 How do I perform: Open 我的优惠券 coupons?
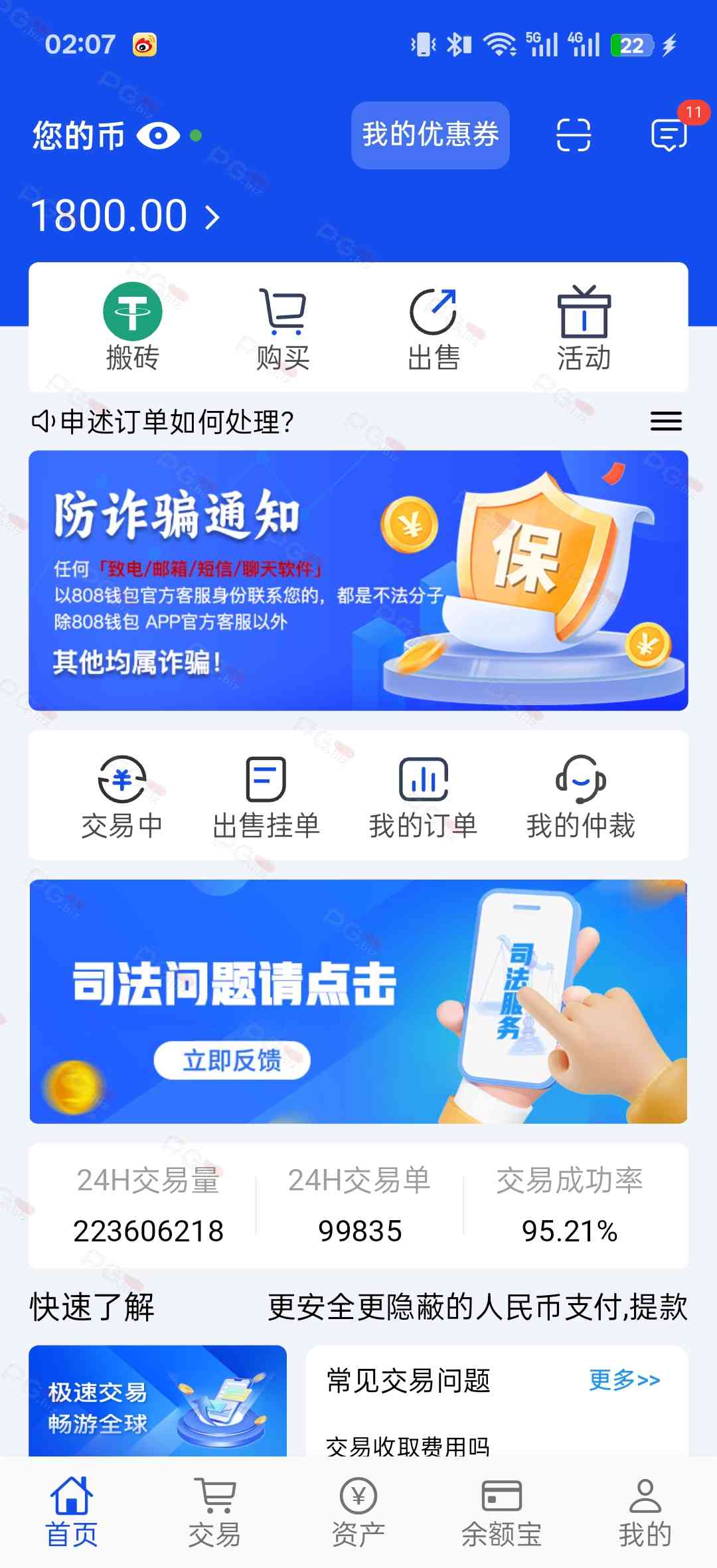[430, 135]
